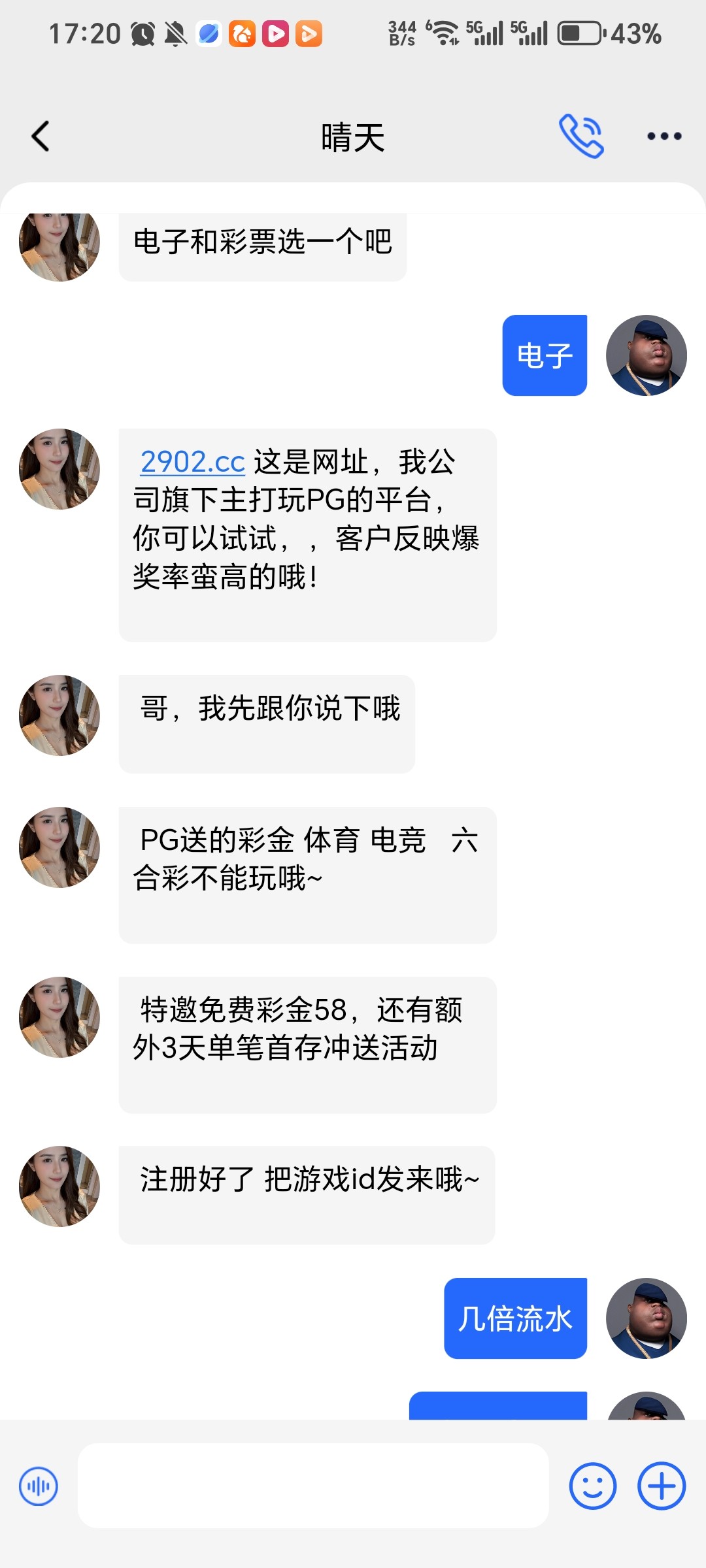Open the emoji picker
This screenshot has width=706, height=1568.
coord(592,1486)
